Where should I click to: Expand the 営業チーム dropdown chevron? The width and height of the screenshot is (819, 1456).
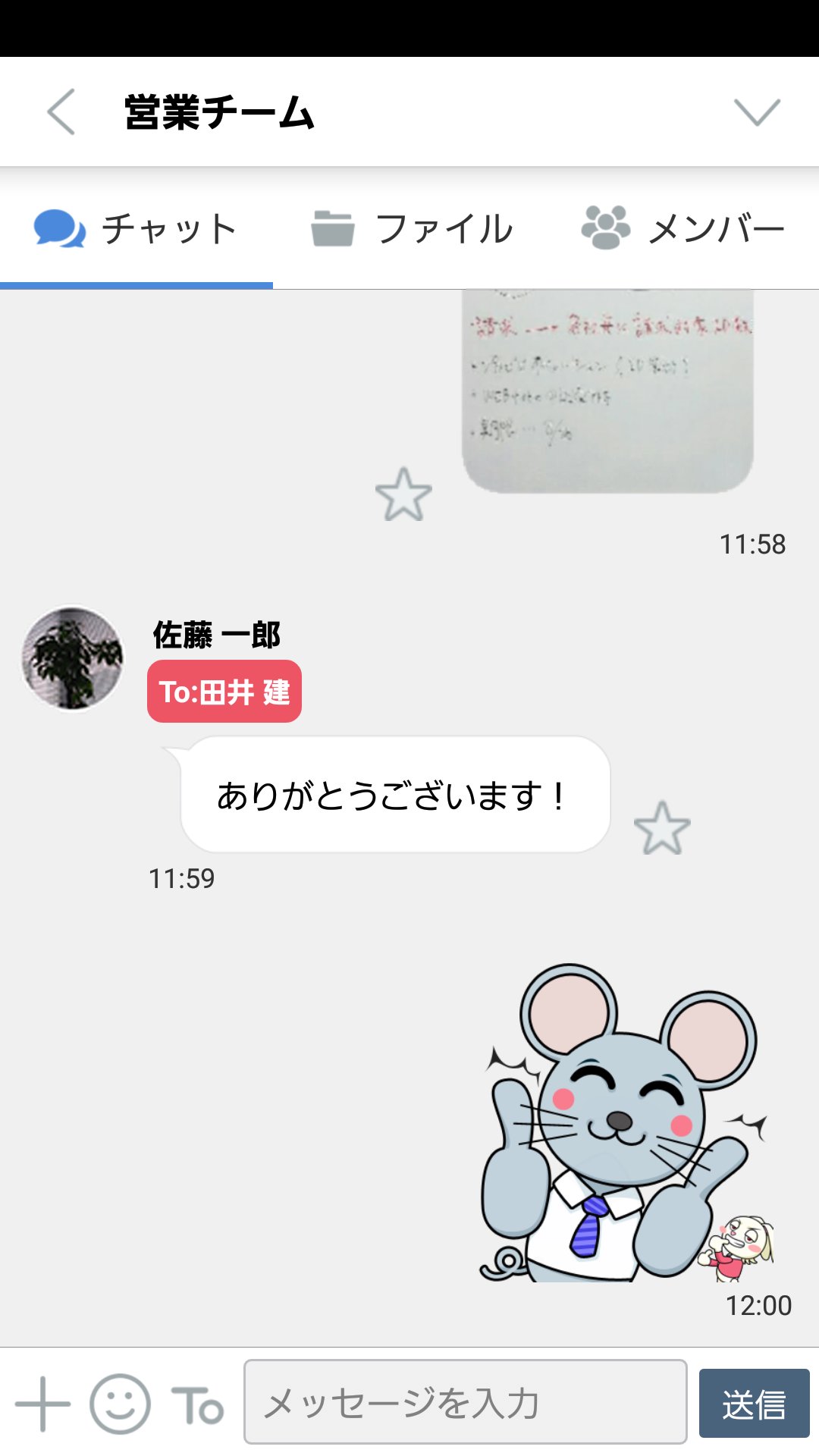(757, 112)
